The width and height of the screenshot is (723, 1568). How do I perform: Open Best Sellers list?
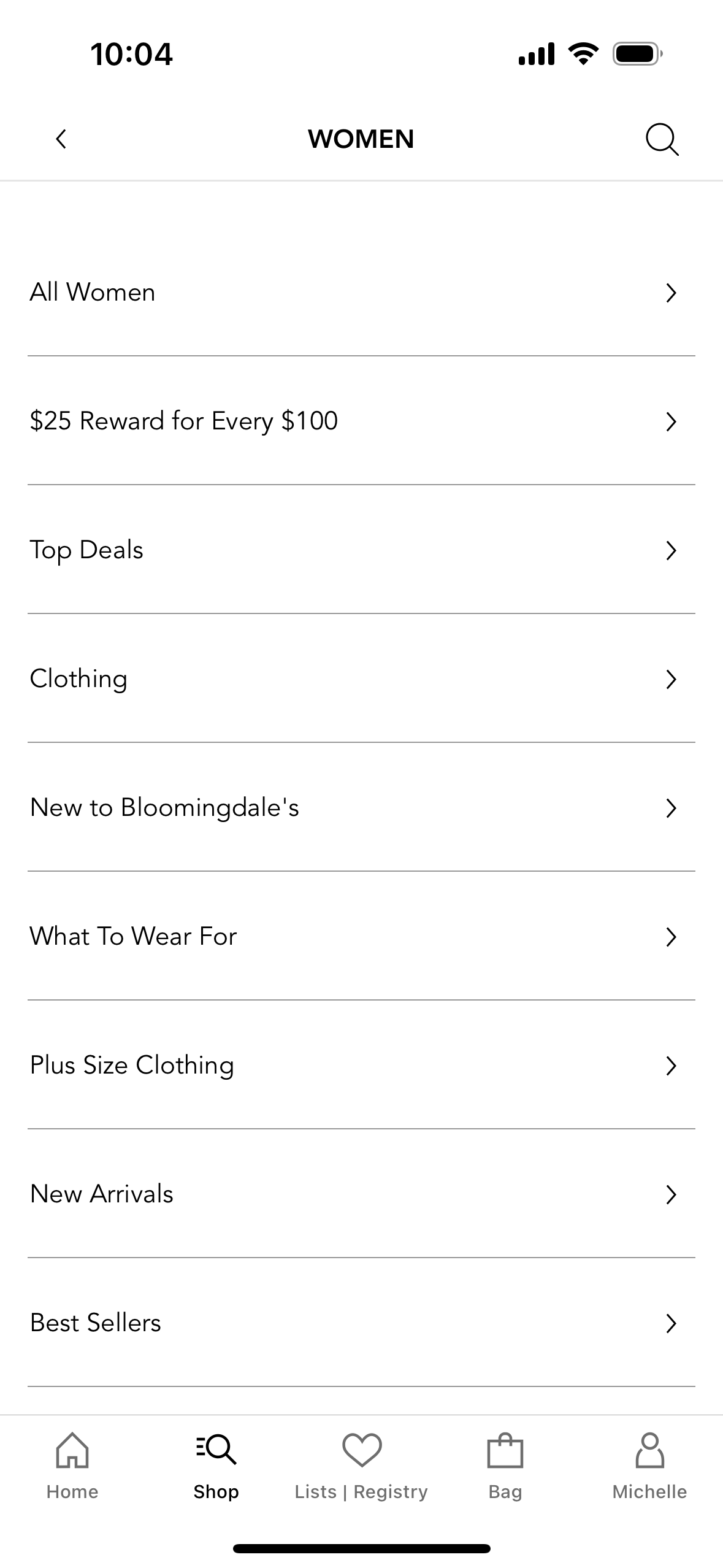click(361, 1323)
